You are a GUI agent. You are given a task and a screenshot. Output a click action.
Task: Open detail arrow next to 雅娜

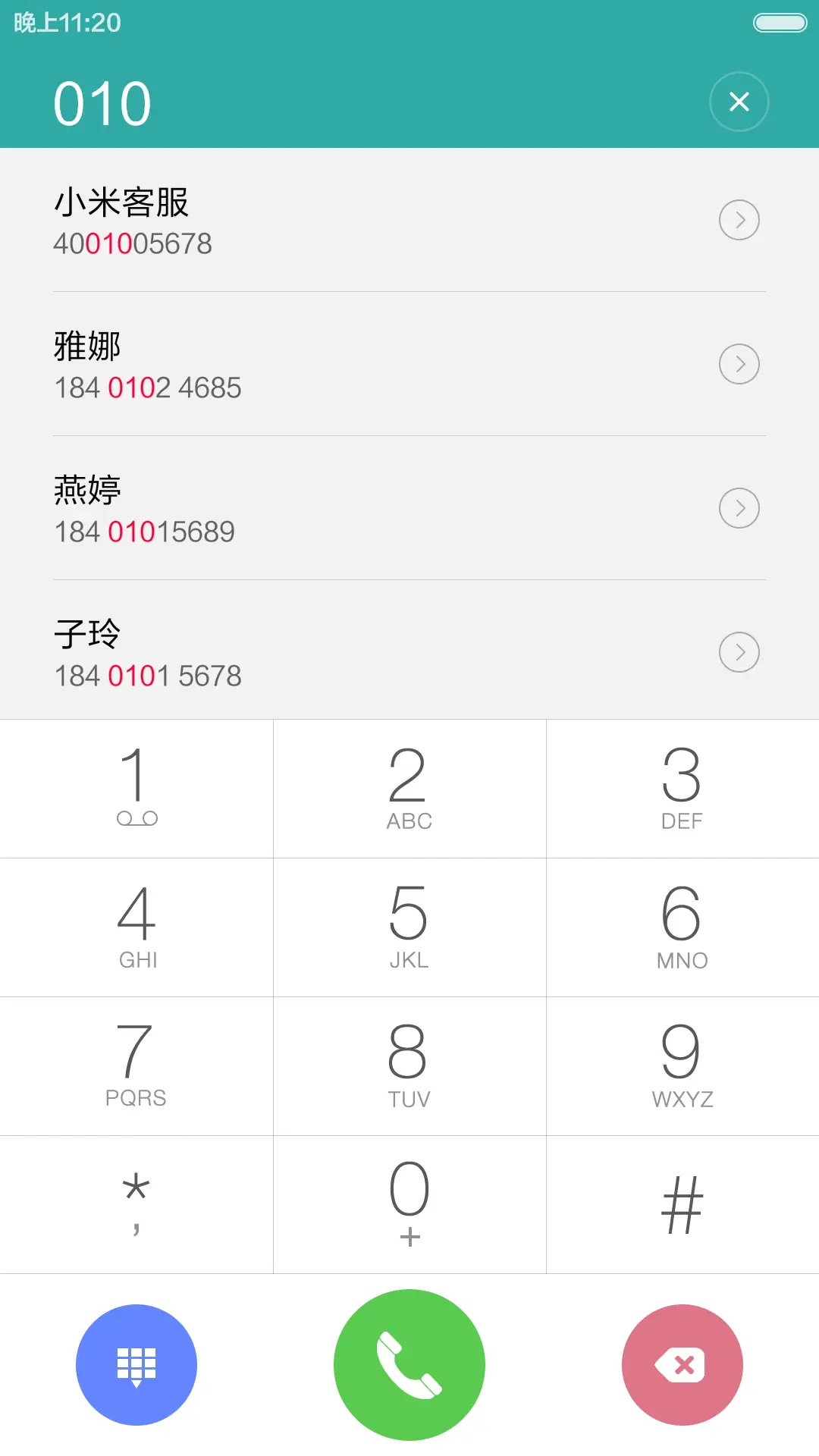click(x=739, y=364)
